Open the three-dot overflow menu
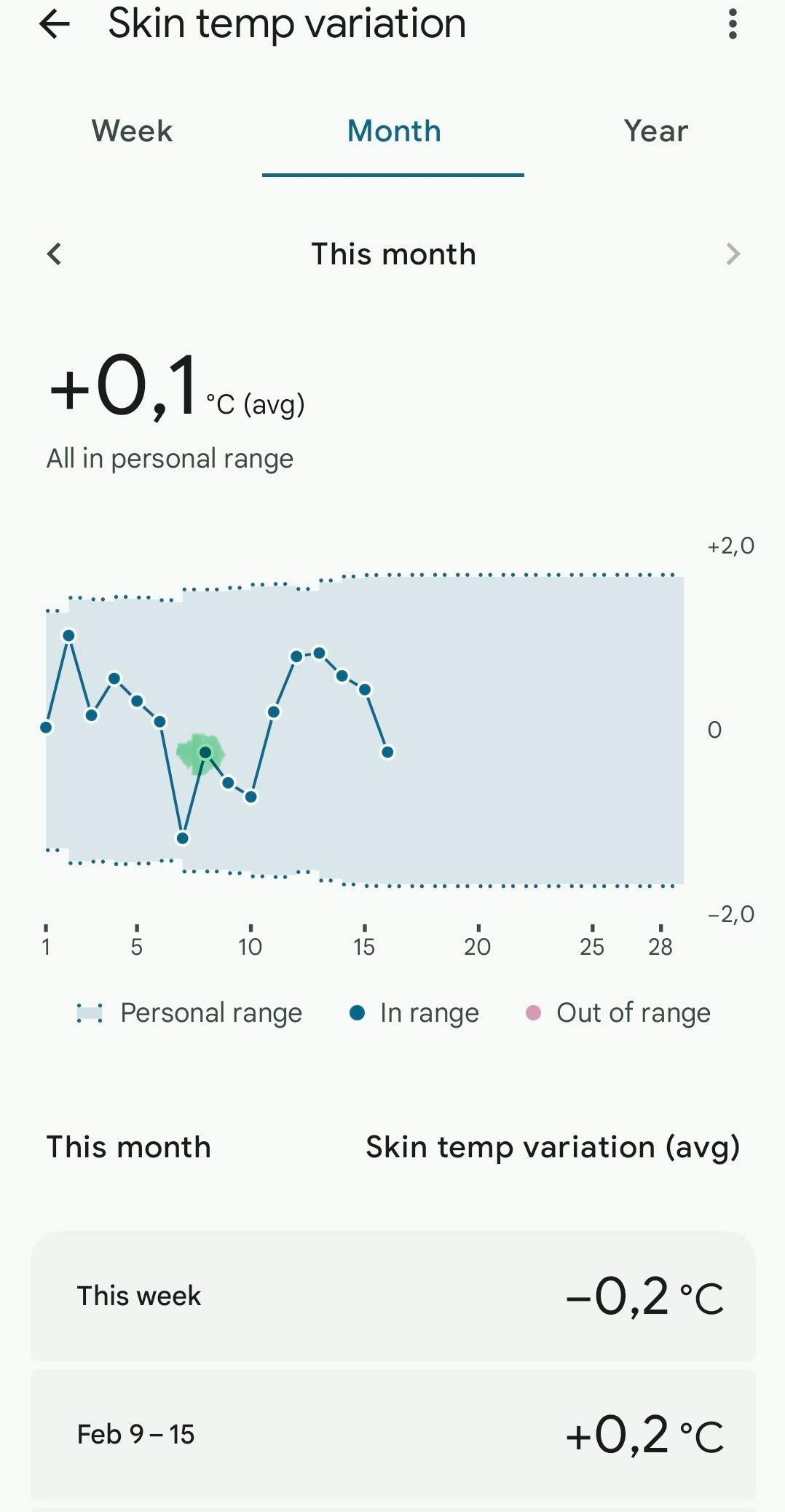Screen dimensions: 785x1512 733,24
